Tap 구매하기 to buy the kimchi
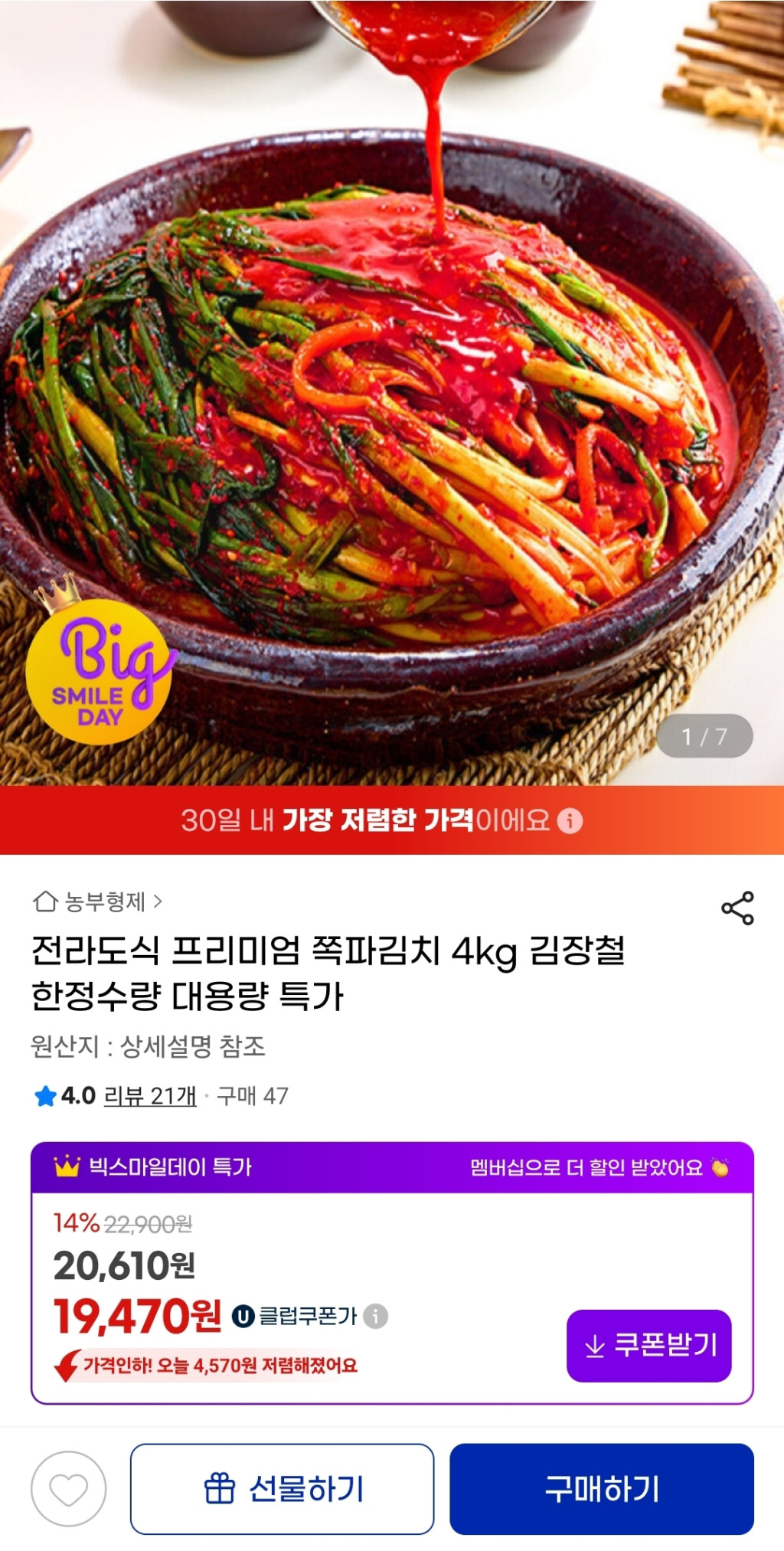 point(601,1489)
